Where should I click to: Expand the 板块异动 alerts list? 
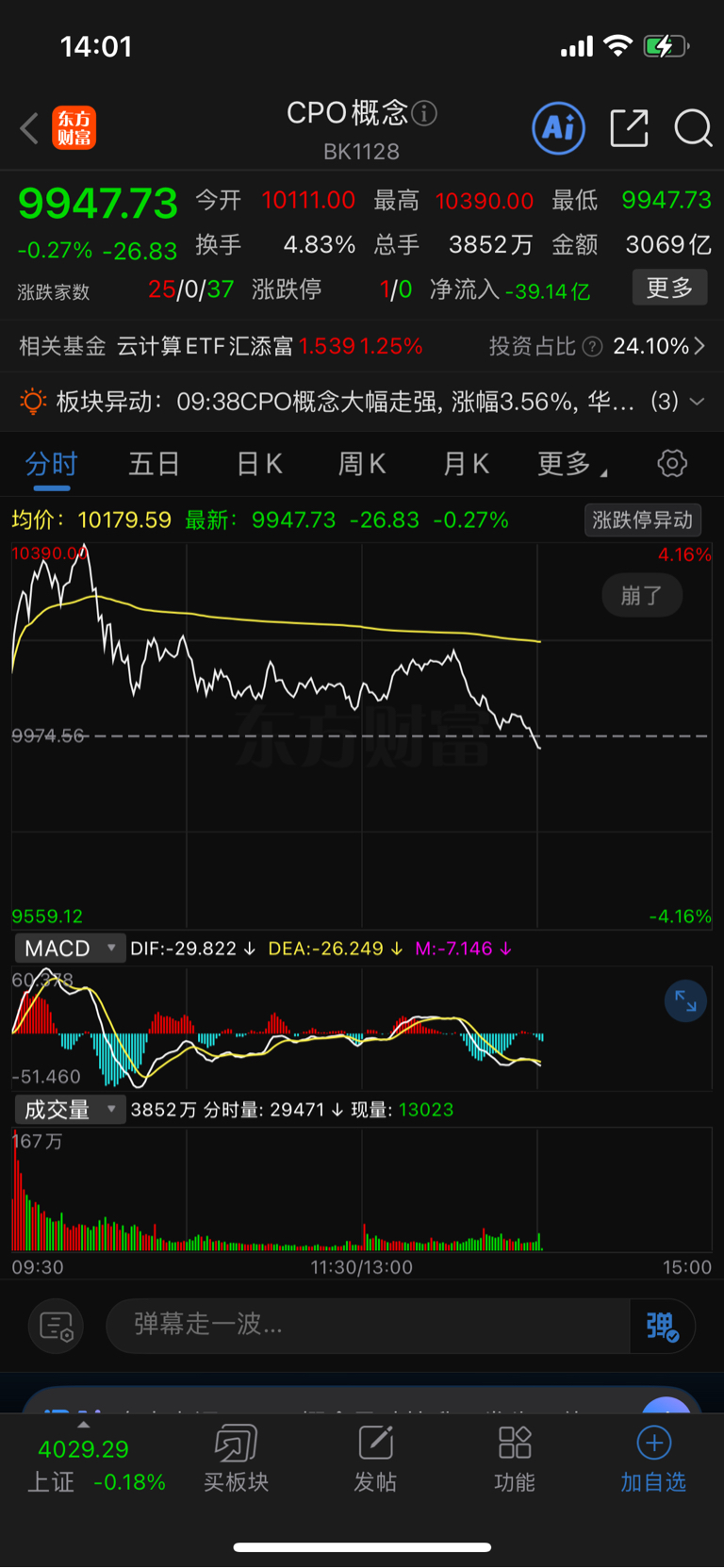[697, 402]
